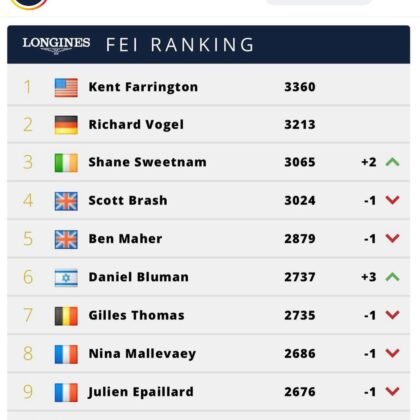Open Richard Vogel's ranking entry
Viewport: 420px width, 420px height.
(x=209, y=124)
